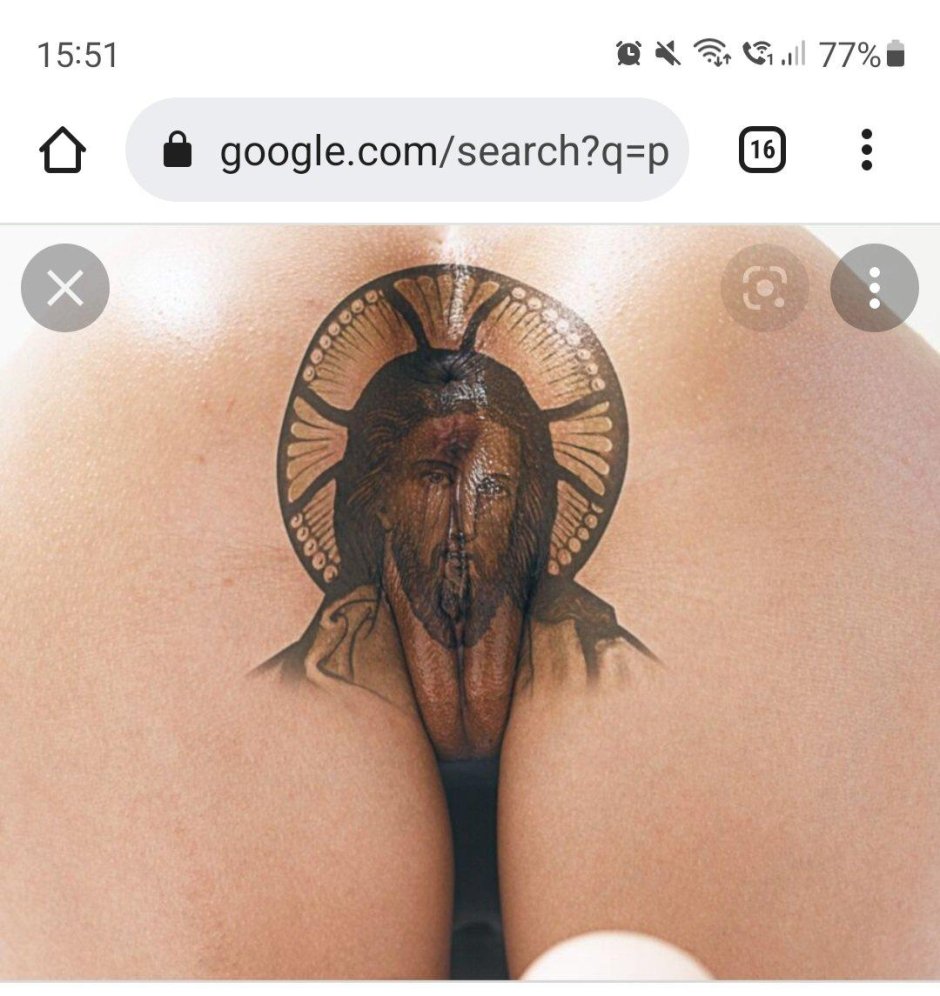
Task: Search this image with Google Lens
Action: 765,288
